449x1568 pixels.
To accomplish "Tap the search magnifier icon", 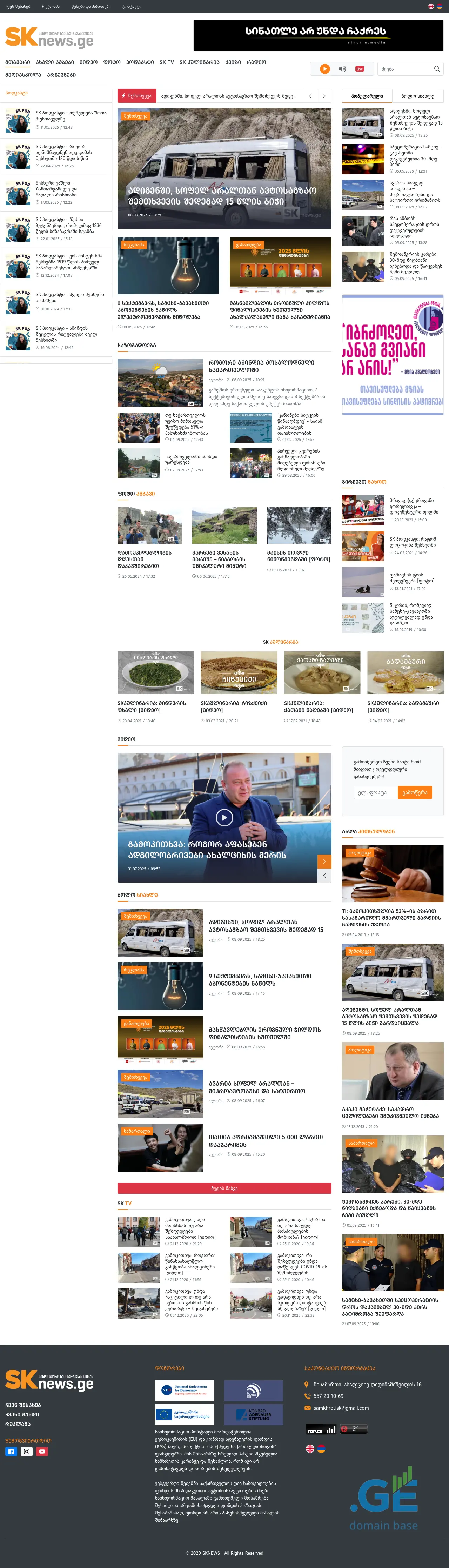I will 437,69.
